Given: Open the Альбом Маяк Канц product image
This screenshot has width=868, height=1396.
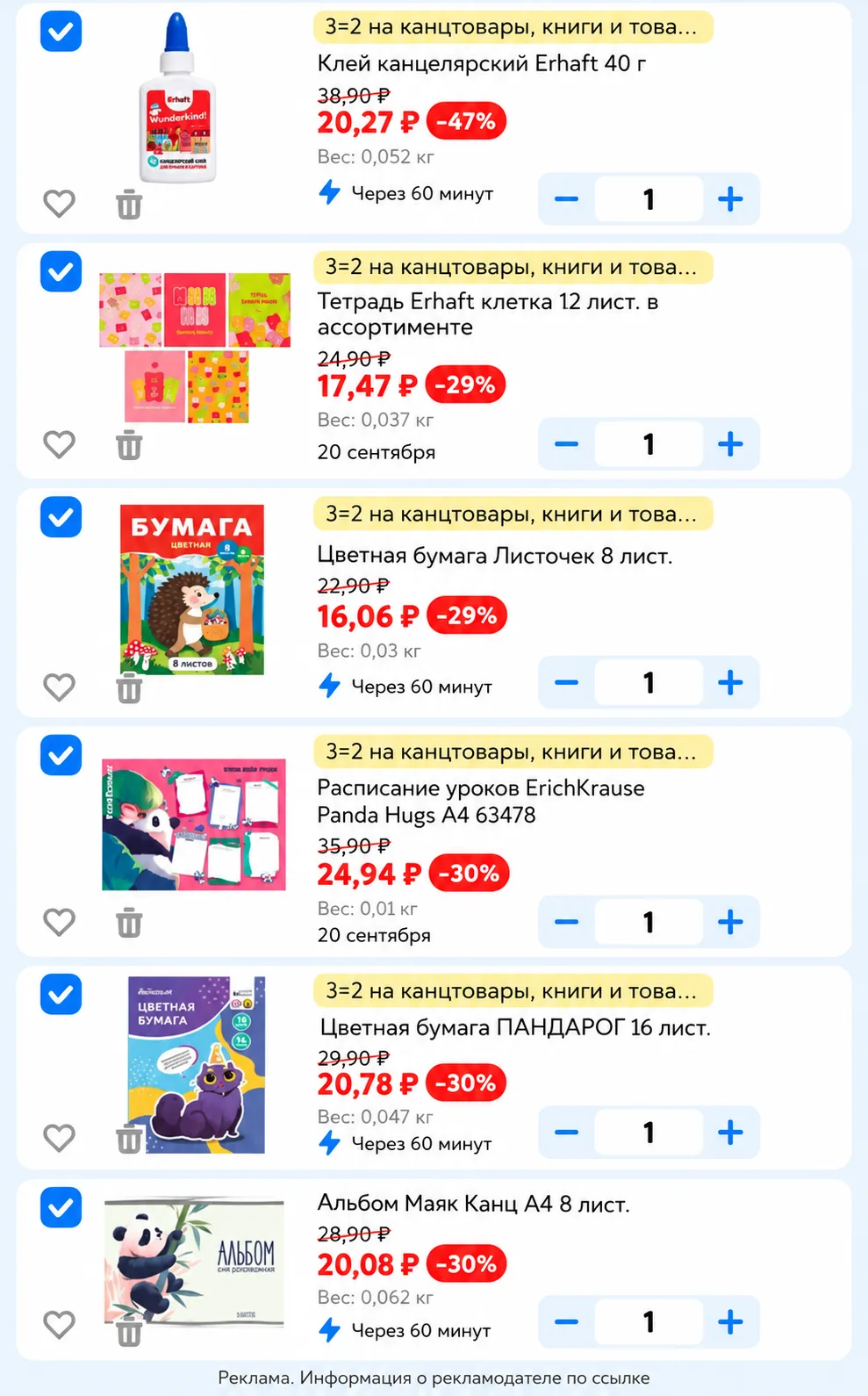Looking at the screenshot, I should tap(194, 1262).
